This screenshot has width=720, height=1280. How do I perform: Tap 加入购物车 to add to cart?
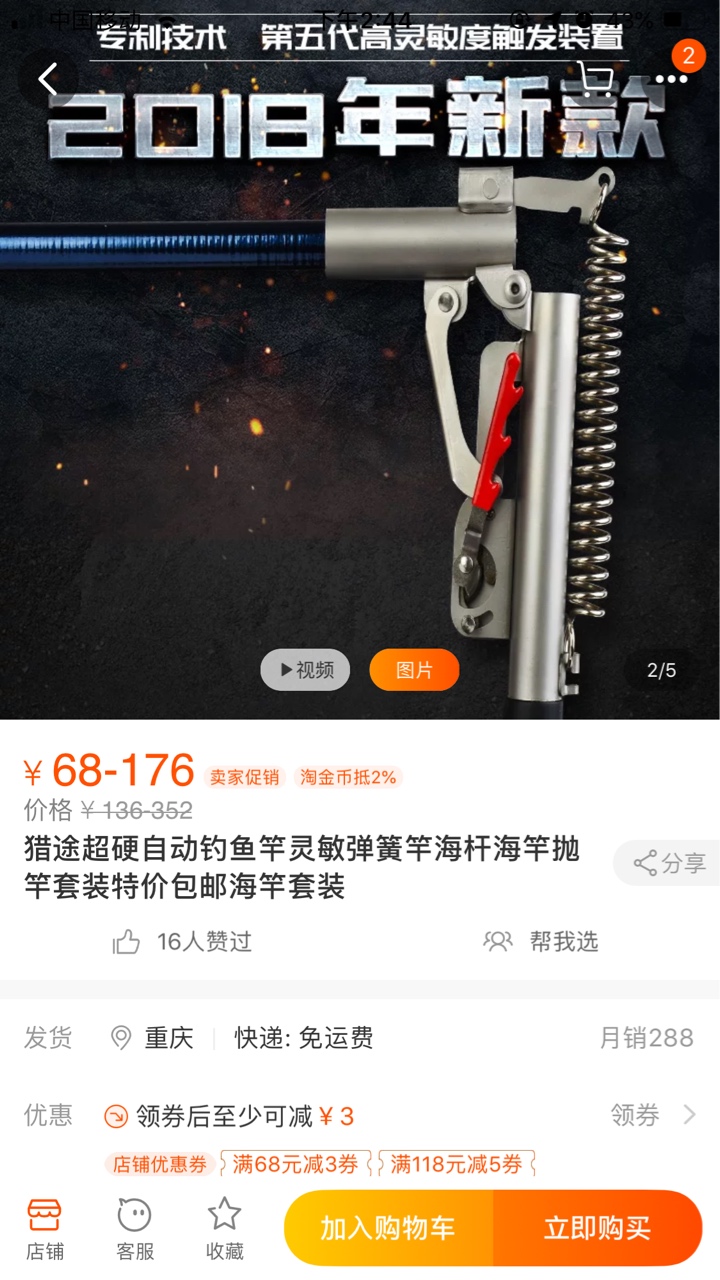388,1228
